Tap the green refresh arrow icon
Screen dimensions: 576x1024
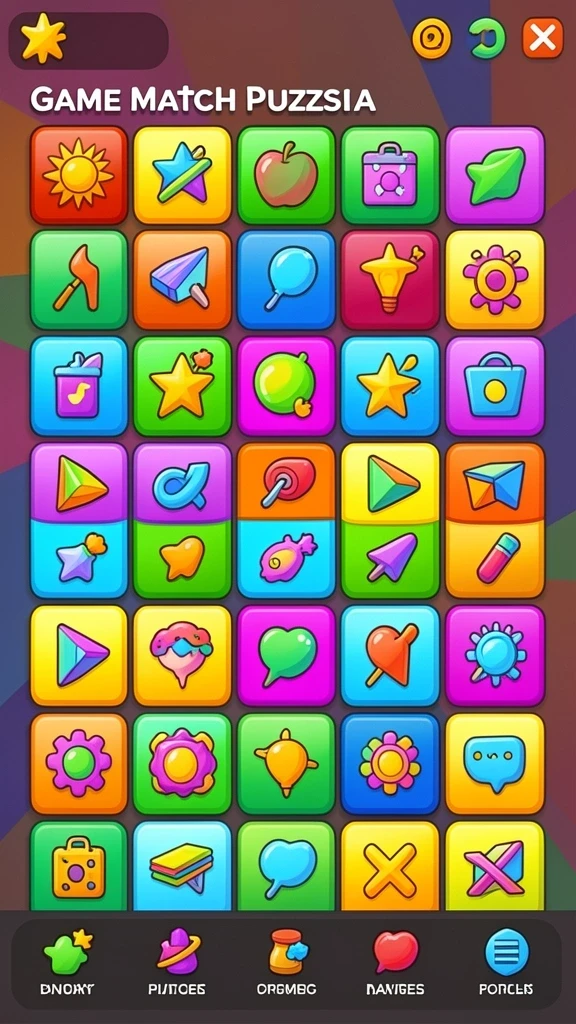[x=487, y=39]
